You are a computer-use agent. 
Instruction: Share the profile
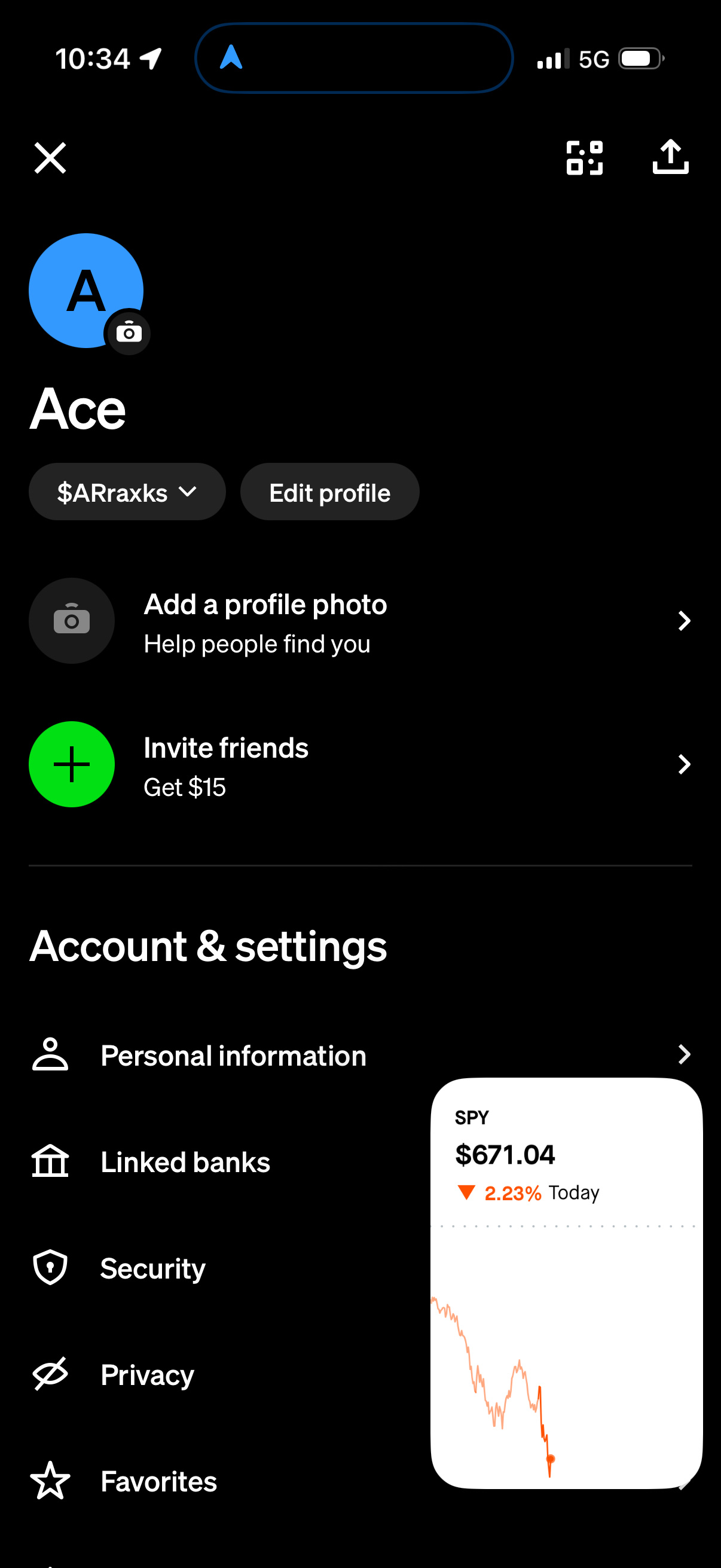pyautogui.click(x=671, y=157)
